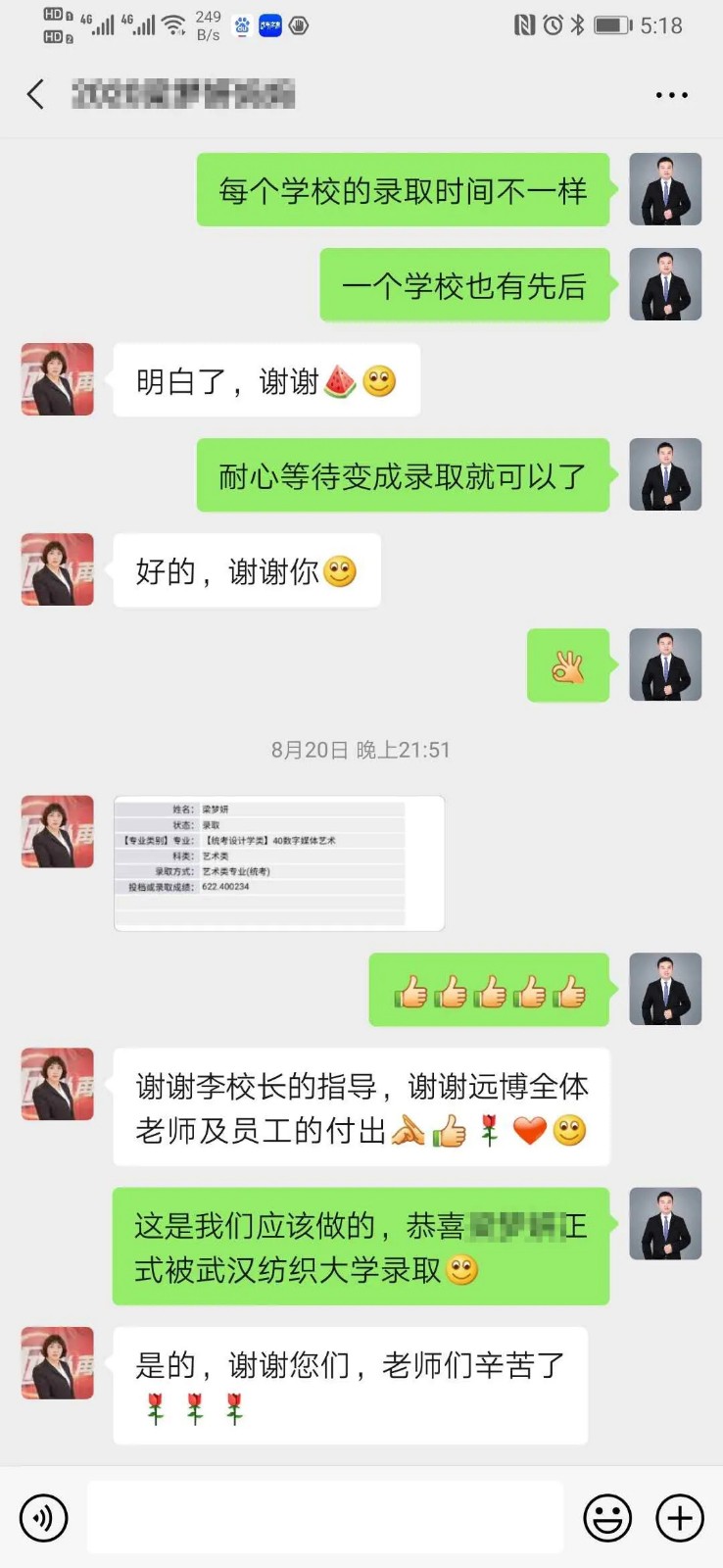Open the chat overflow menu
Screen dimensions: 723x1568
pos(671,95)
